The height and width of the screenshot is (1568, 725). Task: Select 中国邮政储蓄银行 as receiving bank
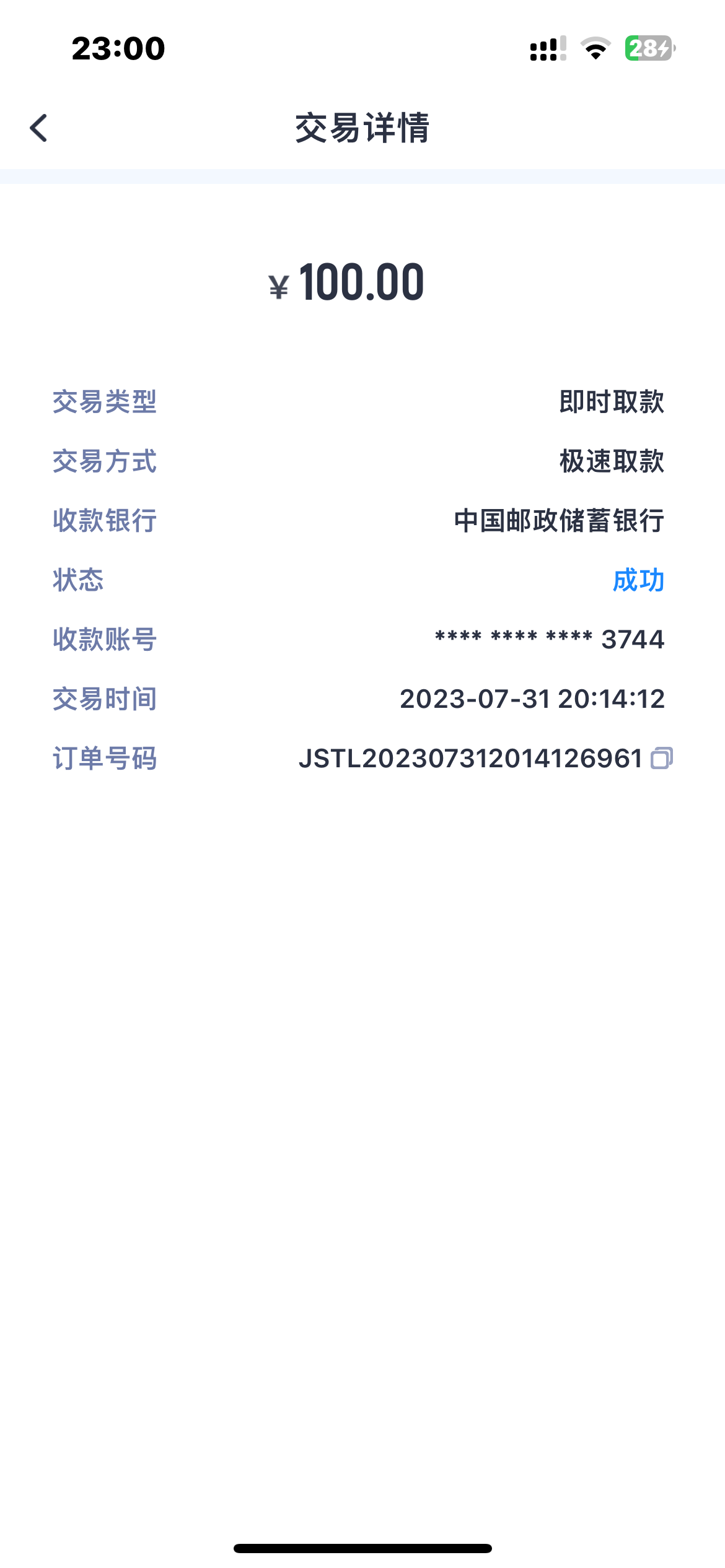(558, 521)
